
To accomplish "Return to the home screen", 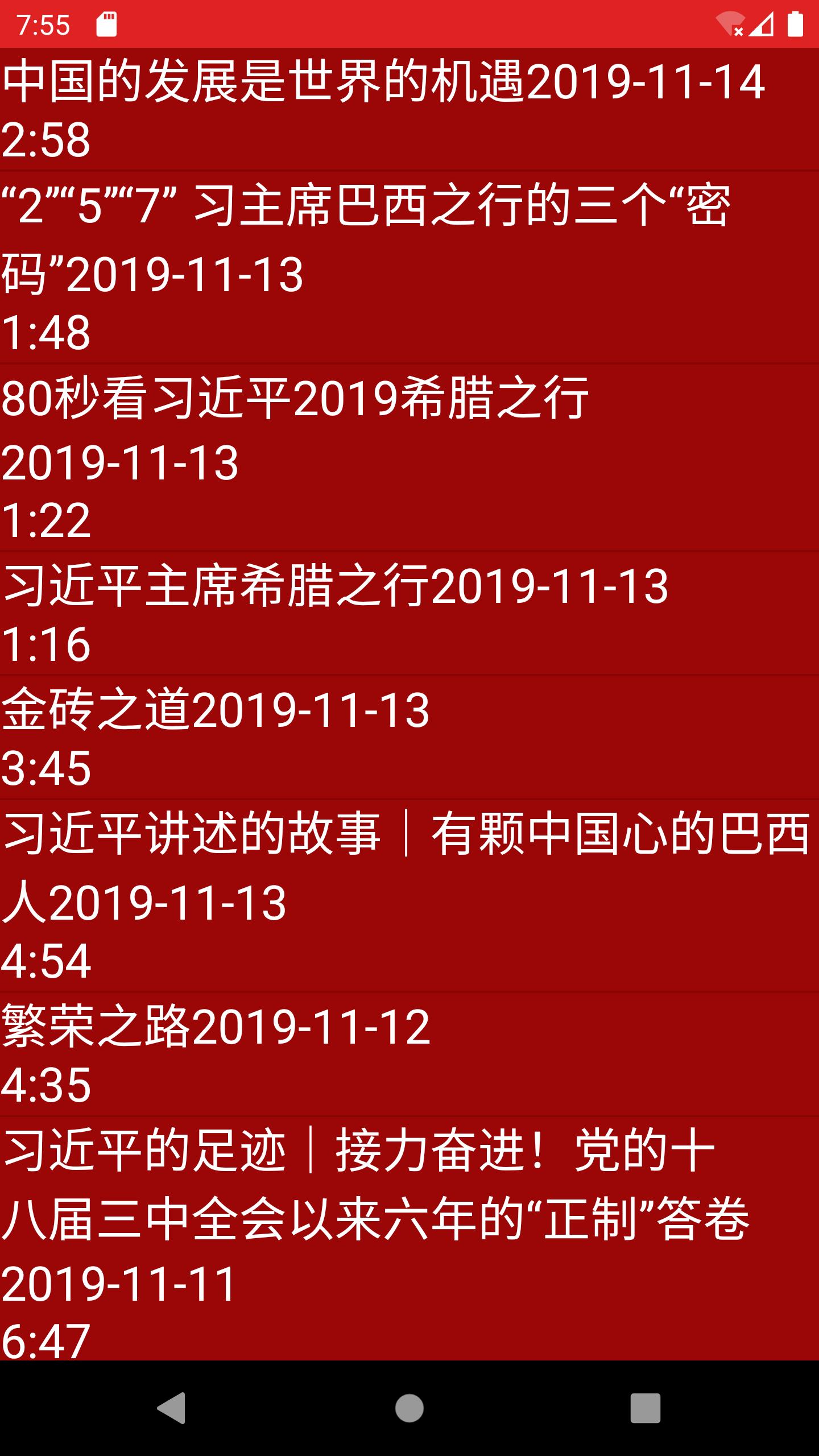I will pyautogui.click(x=409, y=1408).
